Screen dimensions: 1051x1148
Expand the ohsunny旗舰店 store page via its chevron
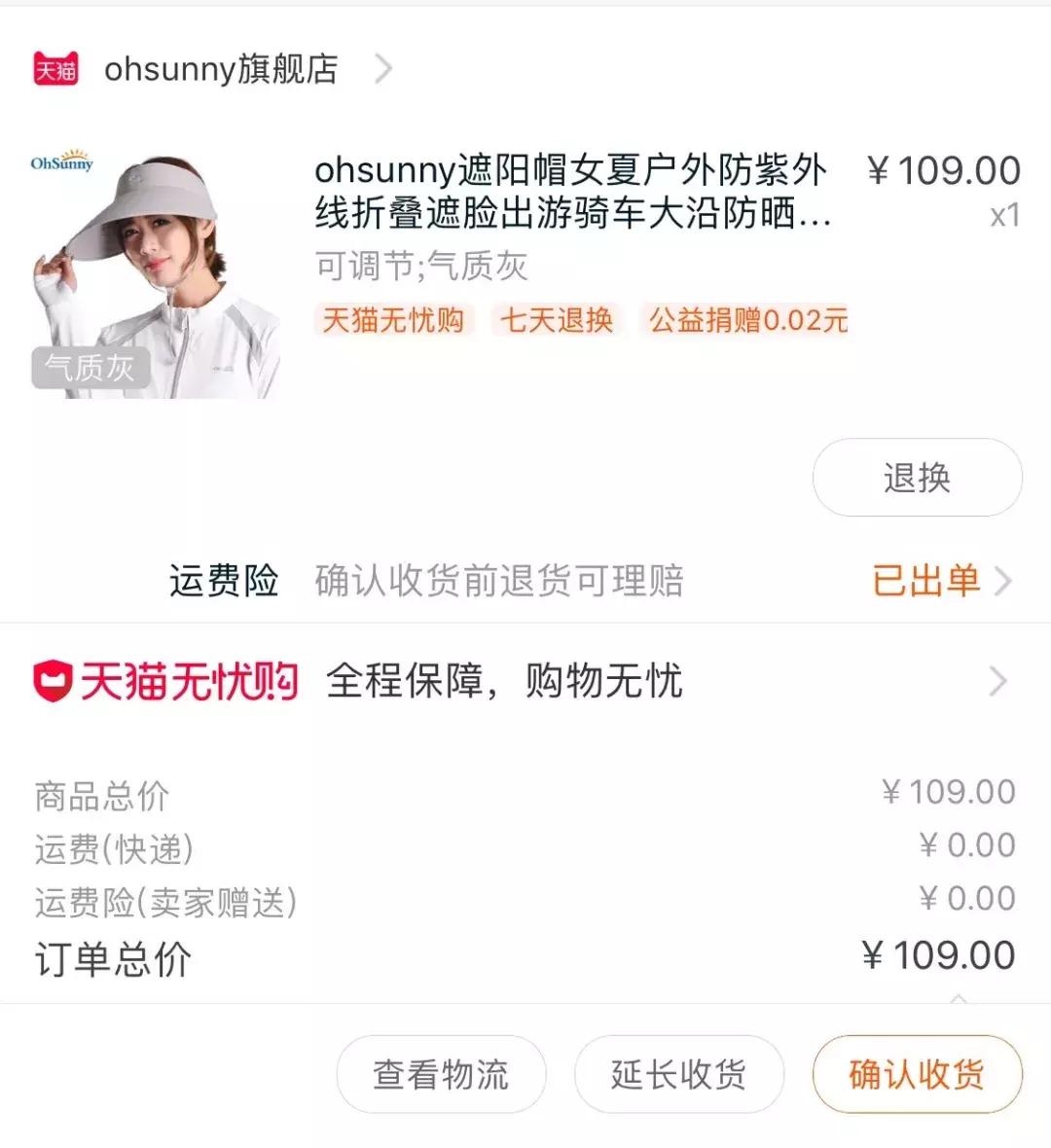[382, 68]
